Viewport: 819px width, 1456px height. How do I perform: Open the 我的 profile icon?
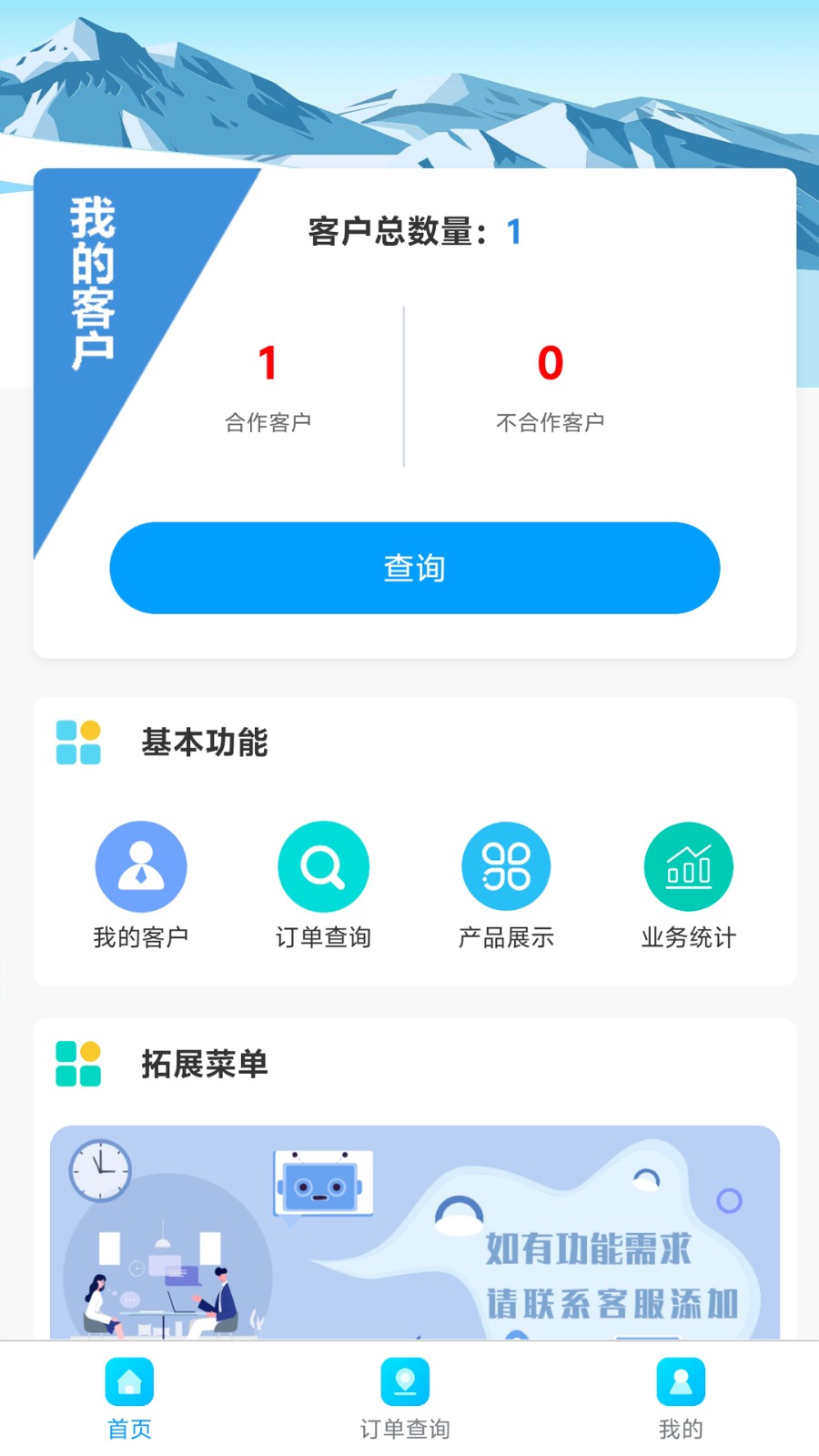tap(680, 1381)
